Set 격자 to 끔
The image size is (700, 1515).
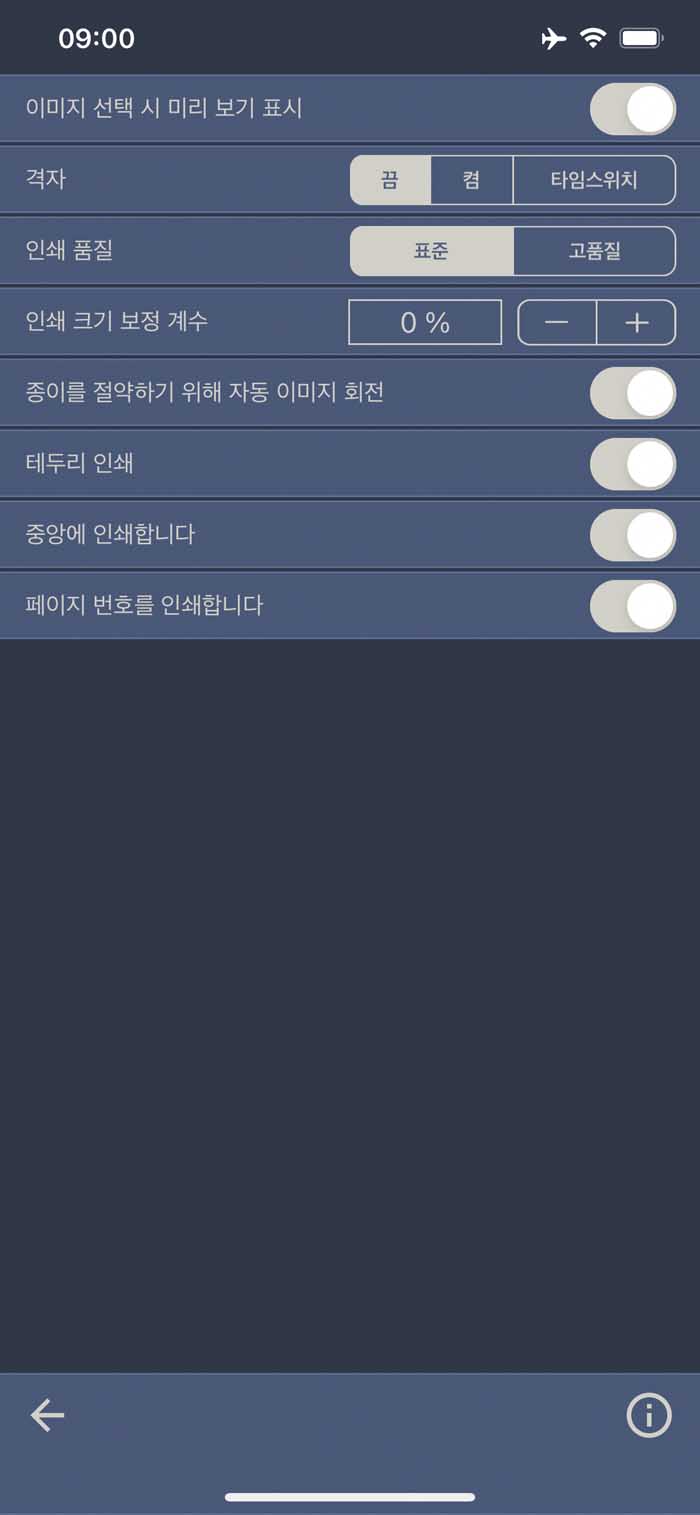390,180
